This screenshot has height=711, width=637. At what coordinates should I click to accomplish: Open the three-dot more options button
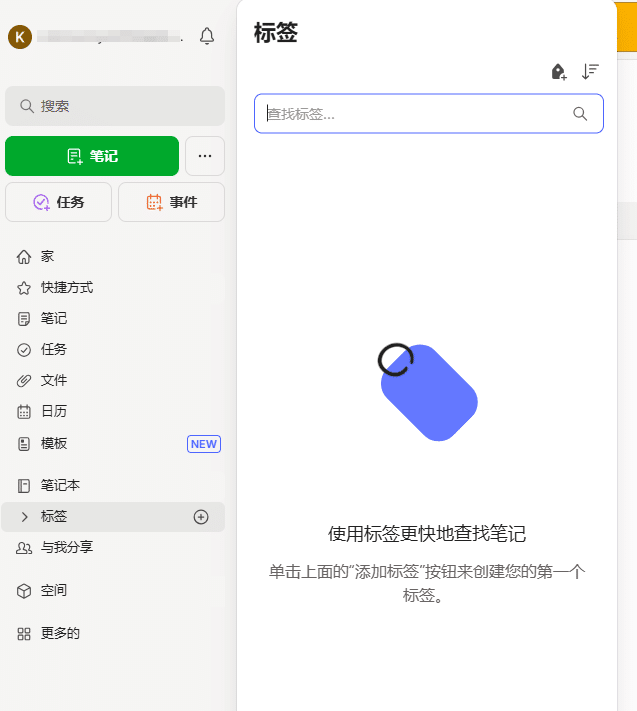coord(205,156)
